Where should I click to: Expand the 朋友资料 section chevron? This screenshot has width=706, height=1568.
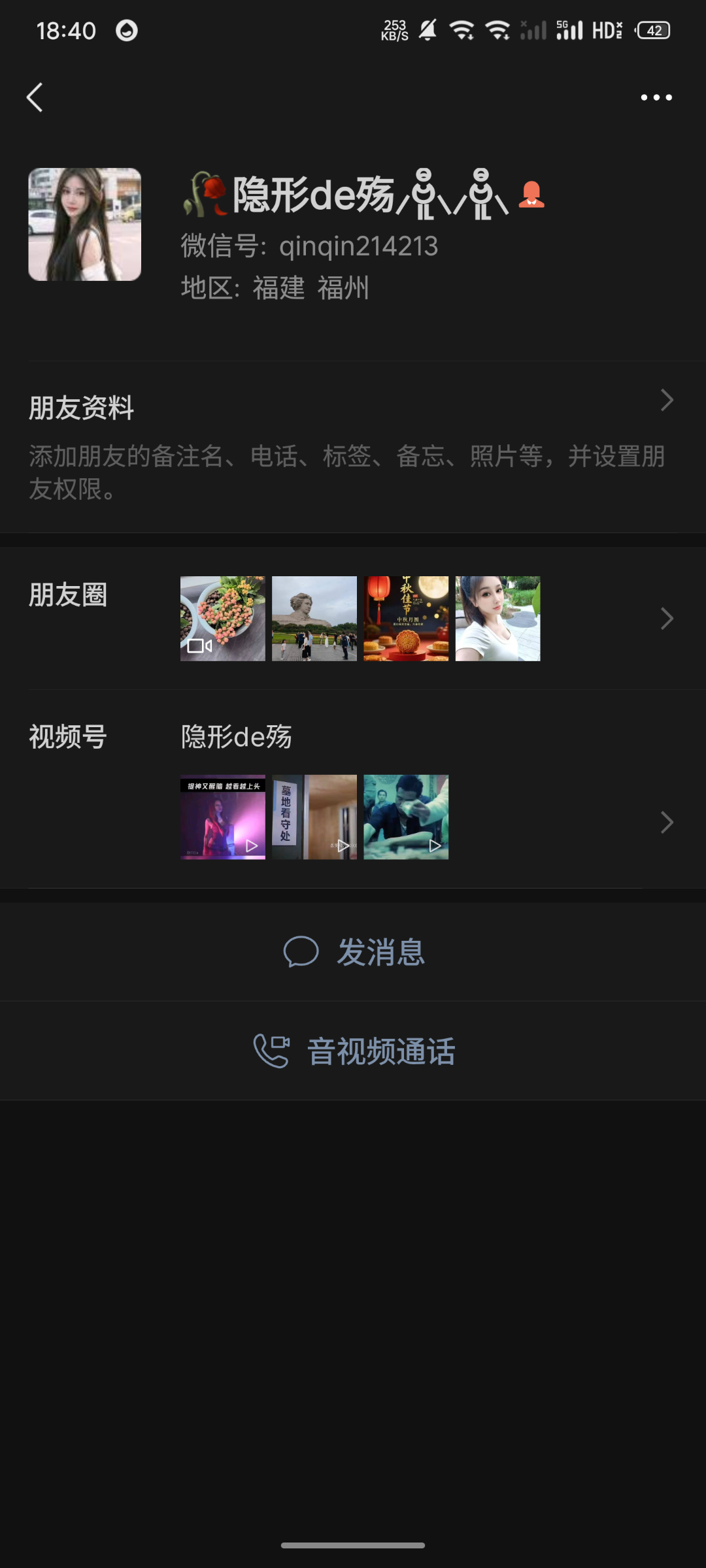point(666,399)
